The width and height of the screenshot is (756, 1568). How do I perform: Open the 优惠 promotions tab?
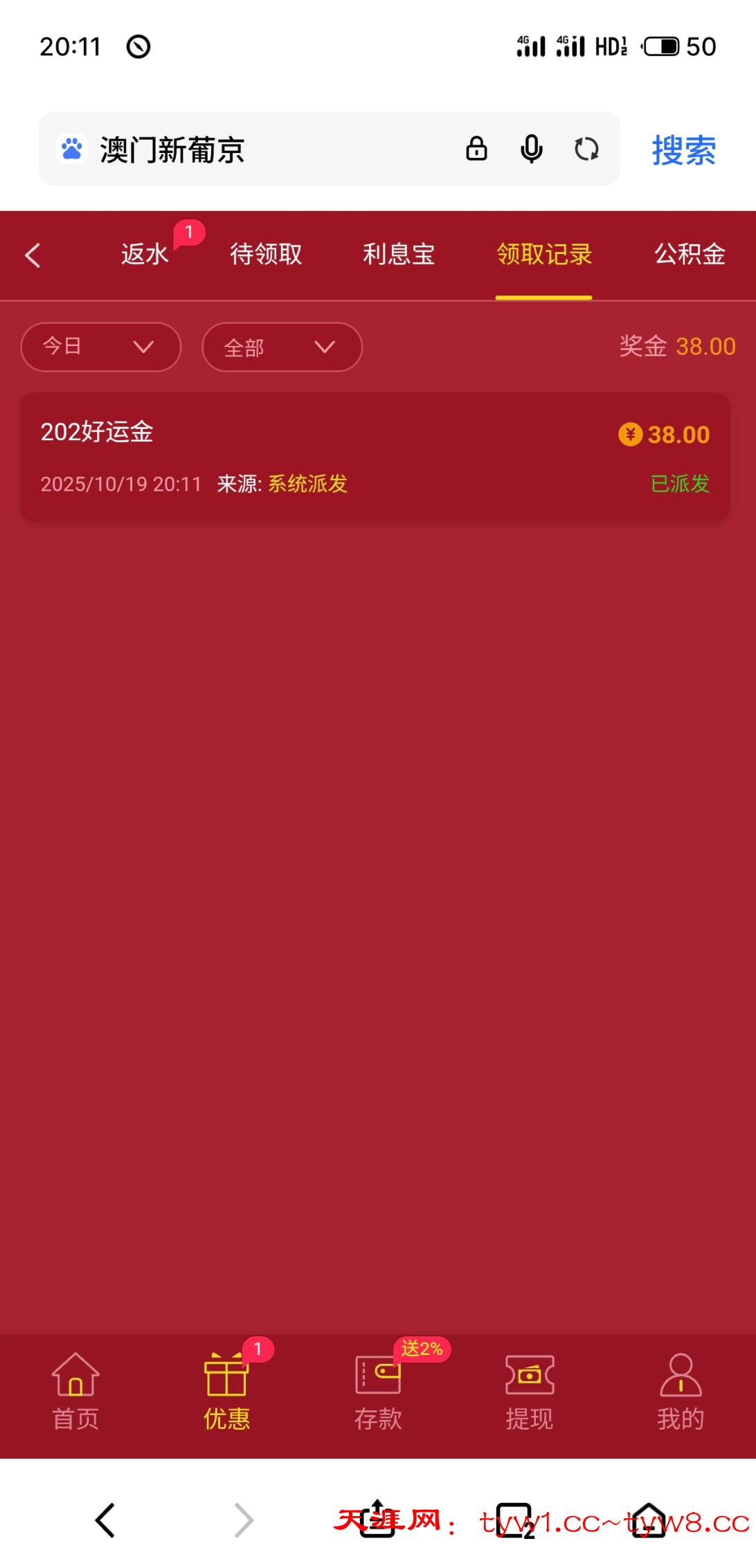point(226,1392)
